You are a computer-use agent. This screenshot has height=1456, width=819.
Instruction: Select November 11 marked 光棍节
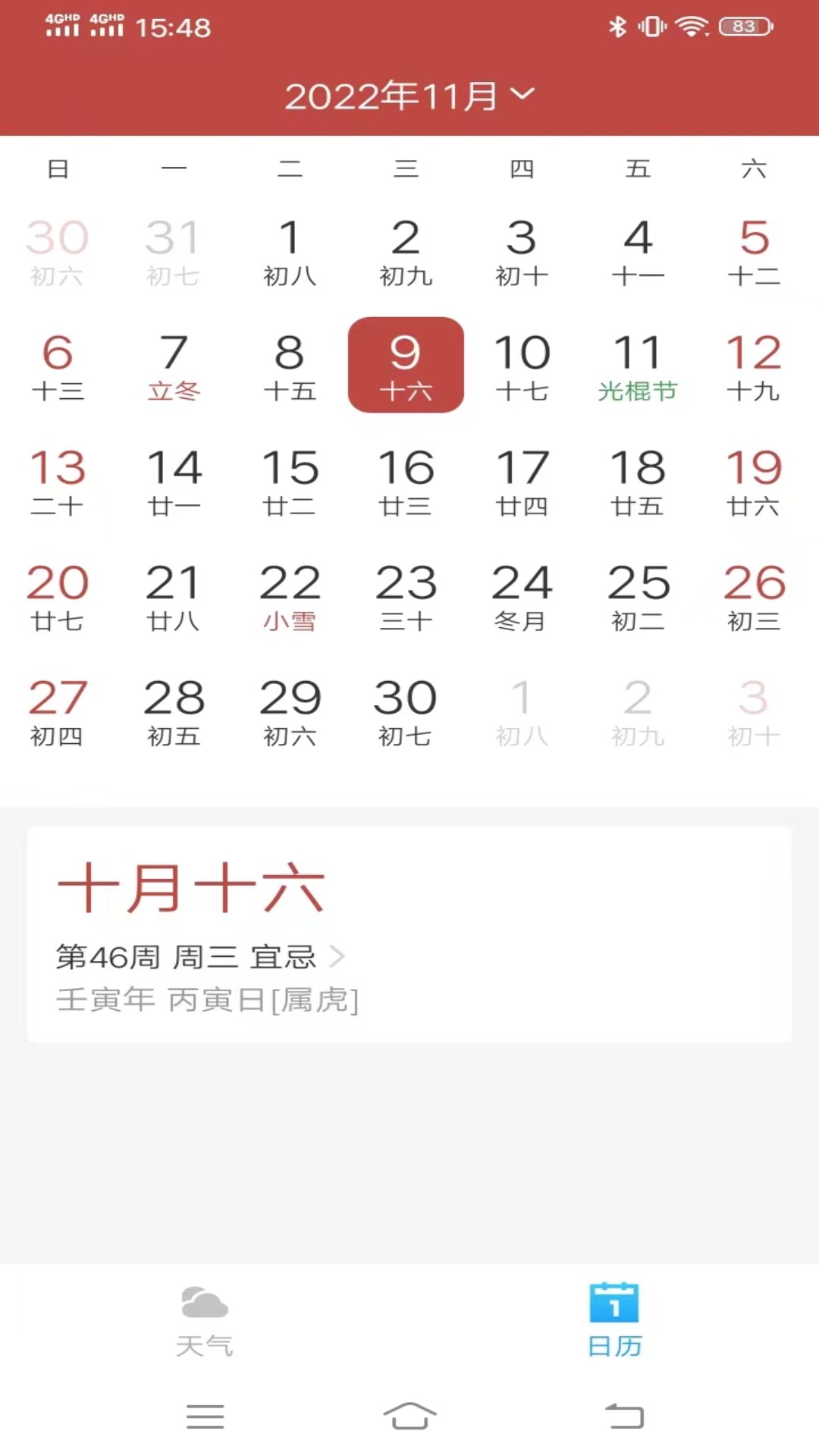(x=638, y=367)
